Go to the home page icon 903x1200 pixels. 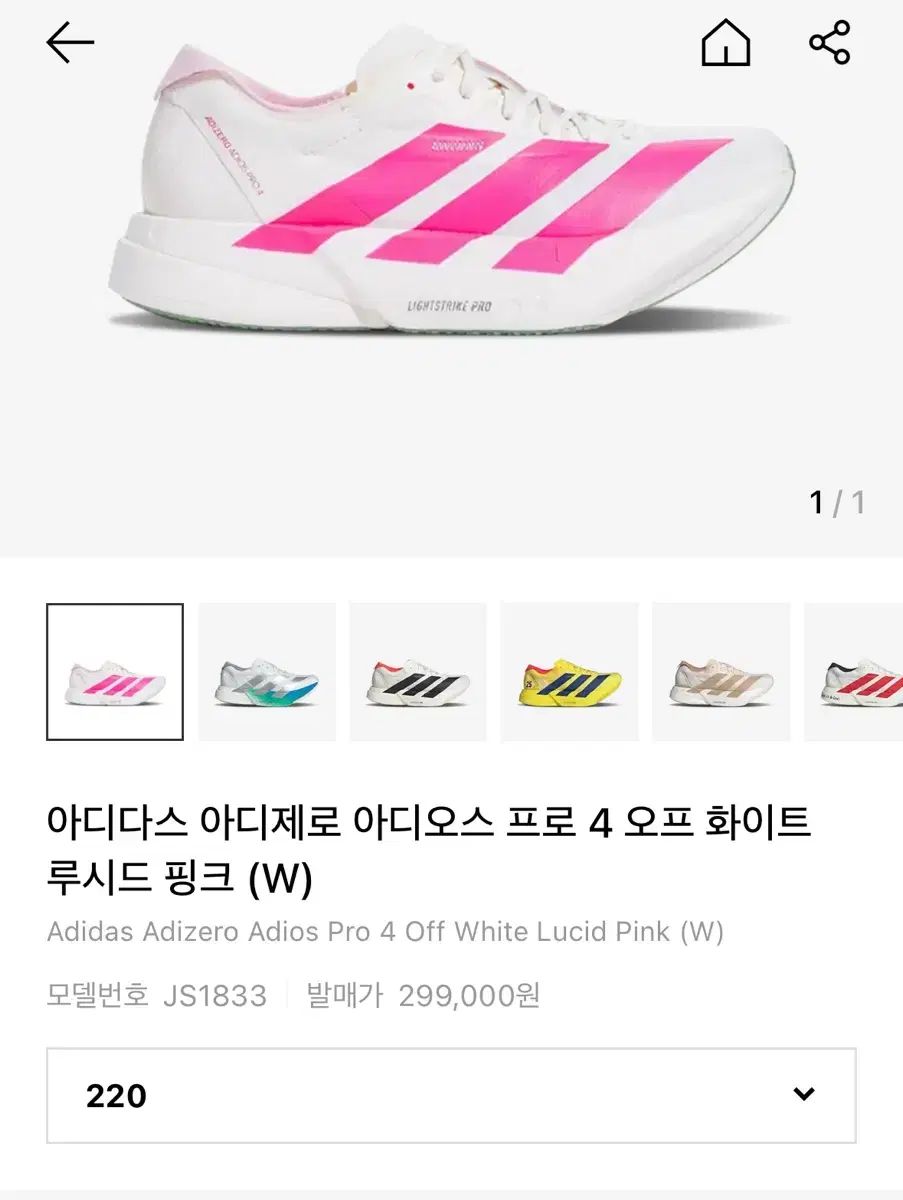(x=726, y=43)
